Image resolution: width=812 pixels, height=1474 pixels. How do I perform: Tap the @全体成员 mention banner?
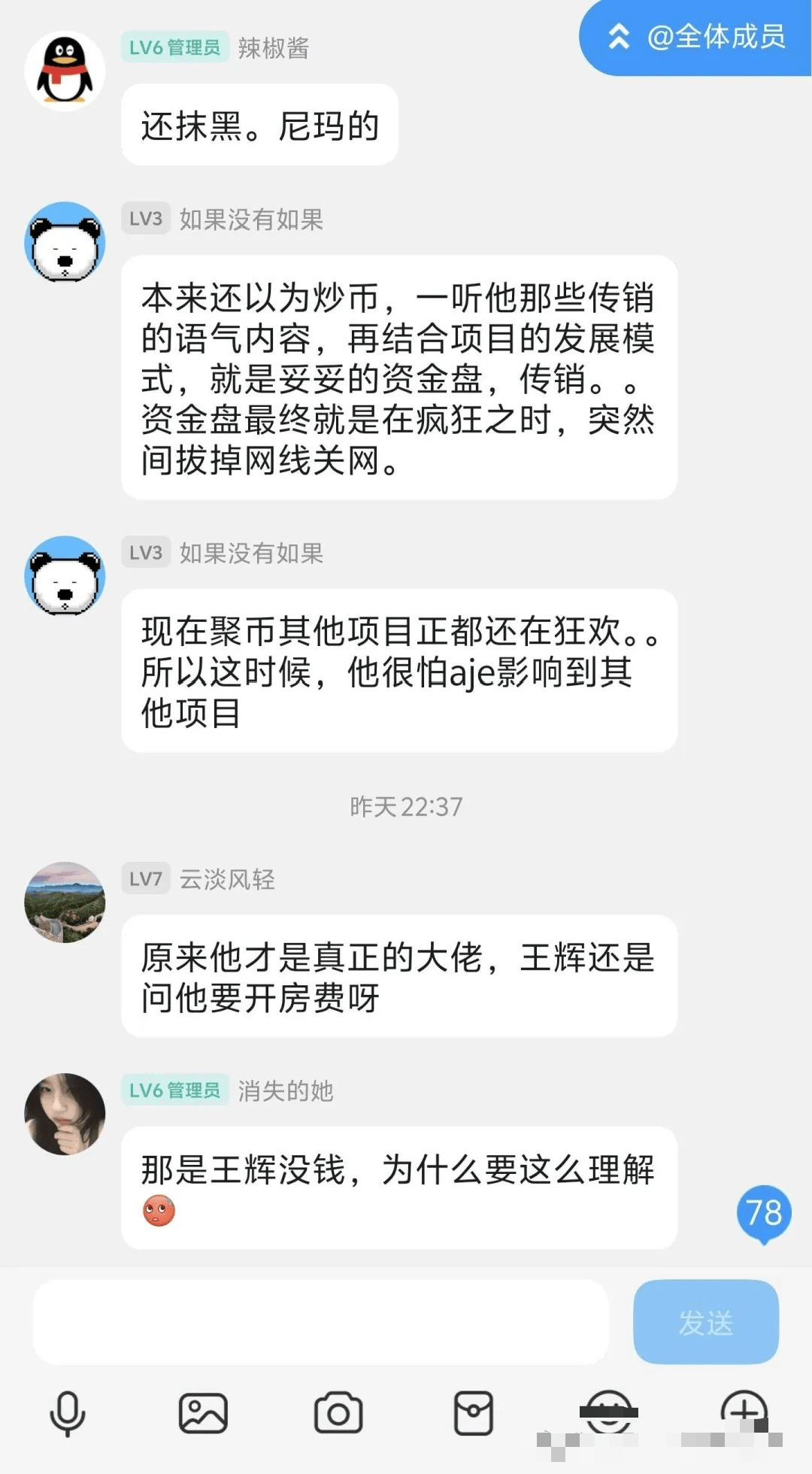point(714,36)
